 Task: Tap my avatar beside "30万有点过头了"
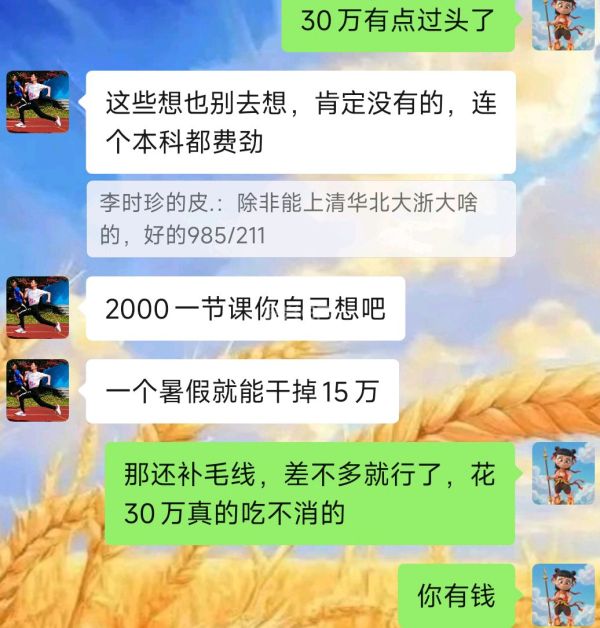[563, 22]
